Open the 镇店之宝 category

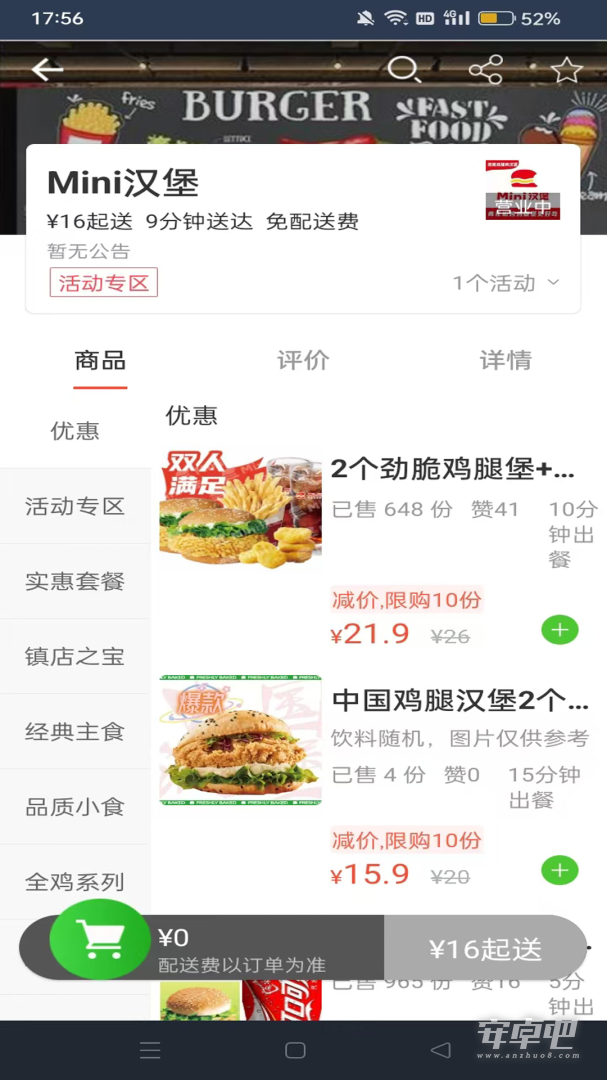(75, 656)
